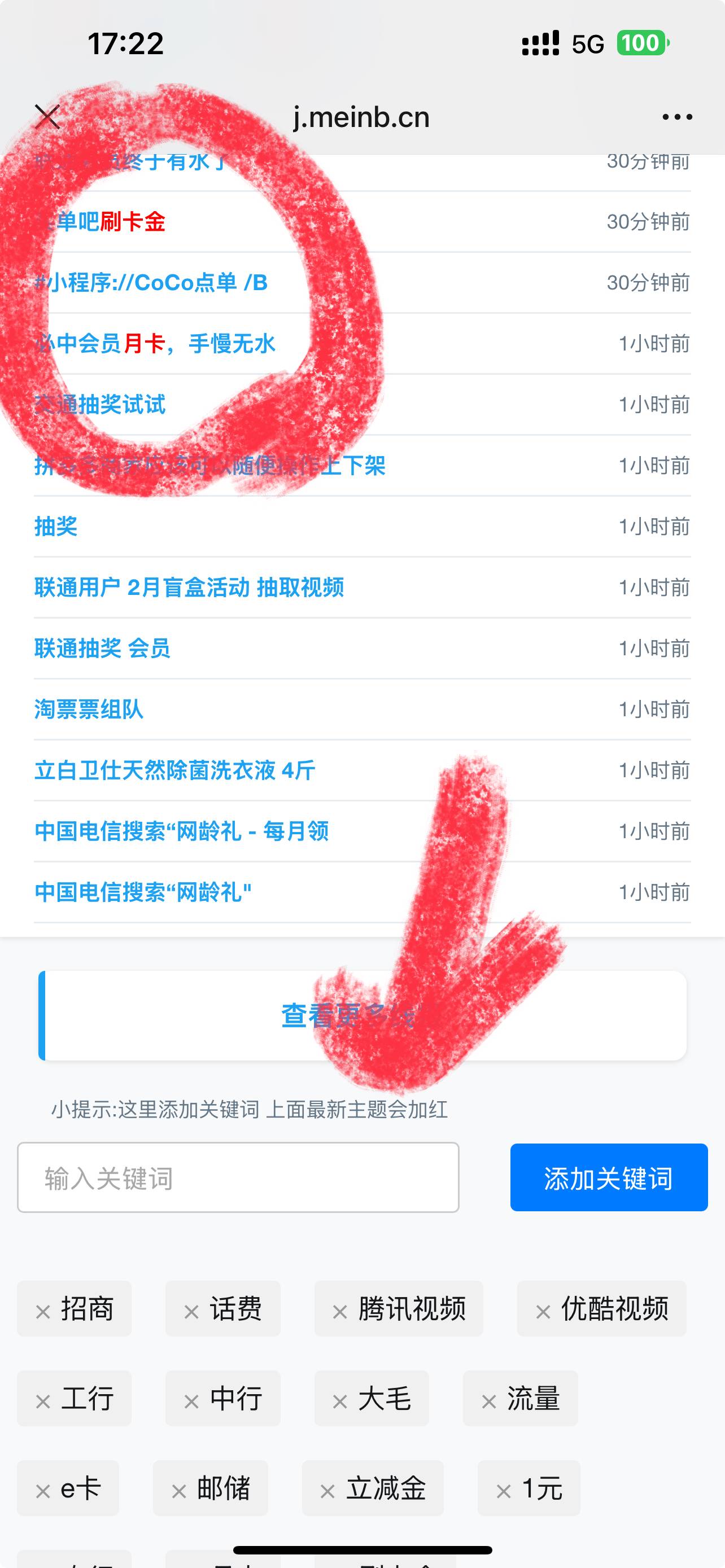Remove the 招商 keyword chip
This screenshot has height=1568, width=725.
pos(43,1312)
